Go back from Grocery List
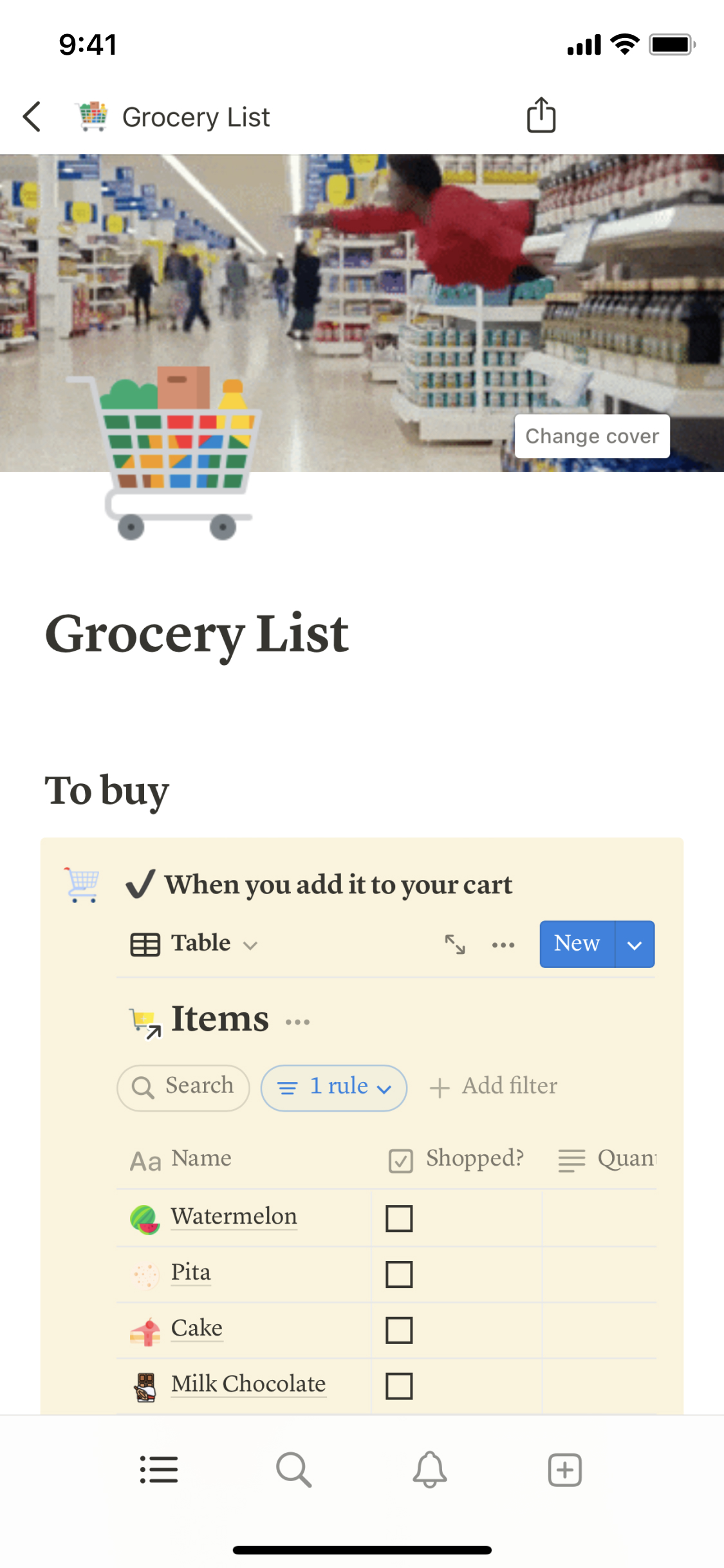 (x=32, y=117)
